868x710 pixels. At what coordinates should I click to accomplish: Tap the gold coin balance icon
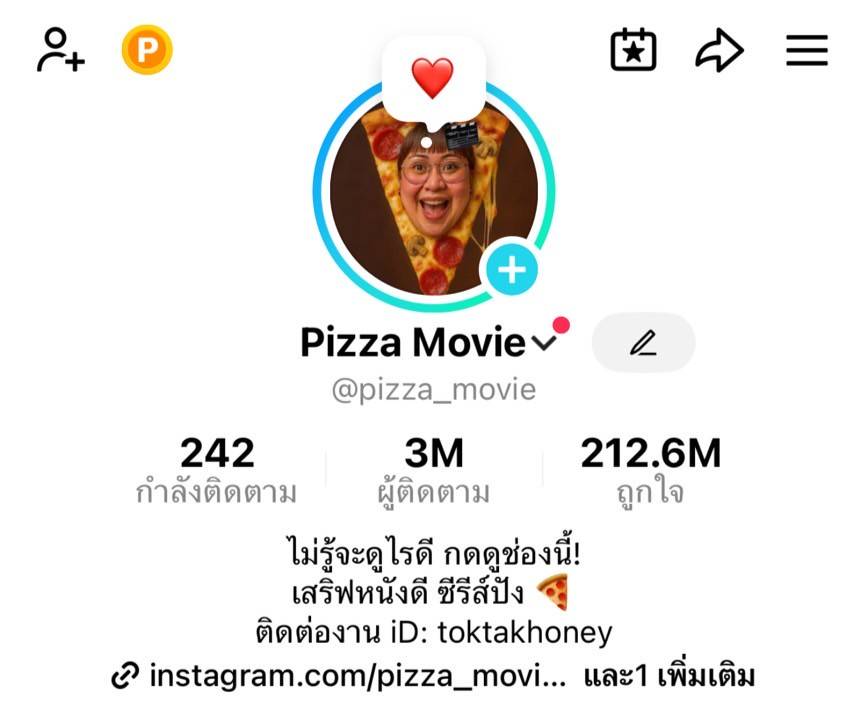point(147,50)
